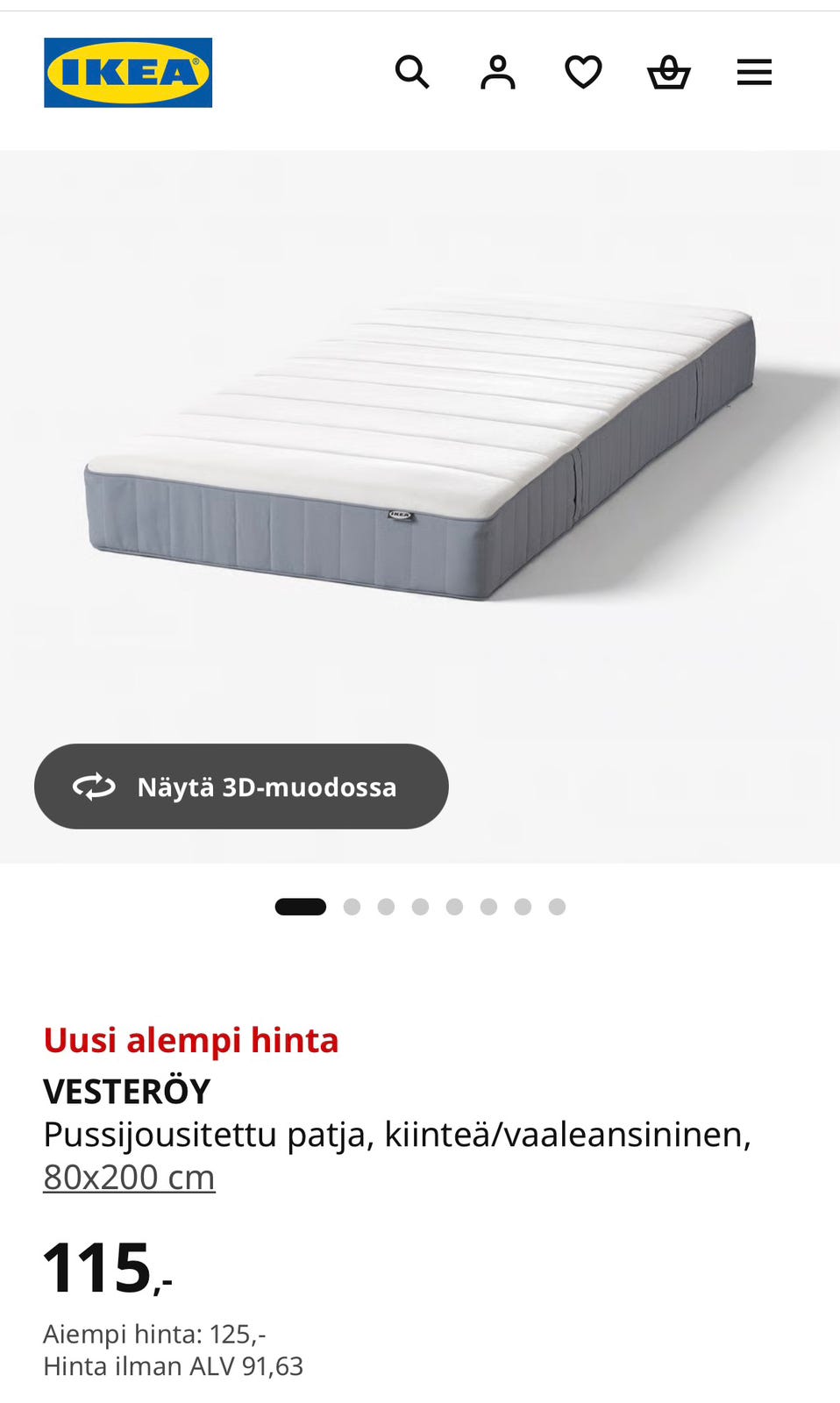Go to the IKEA home page logo

[128, 73]
